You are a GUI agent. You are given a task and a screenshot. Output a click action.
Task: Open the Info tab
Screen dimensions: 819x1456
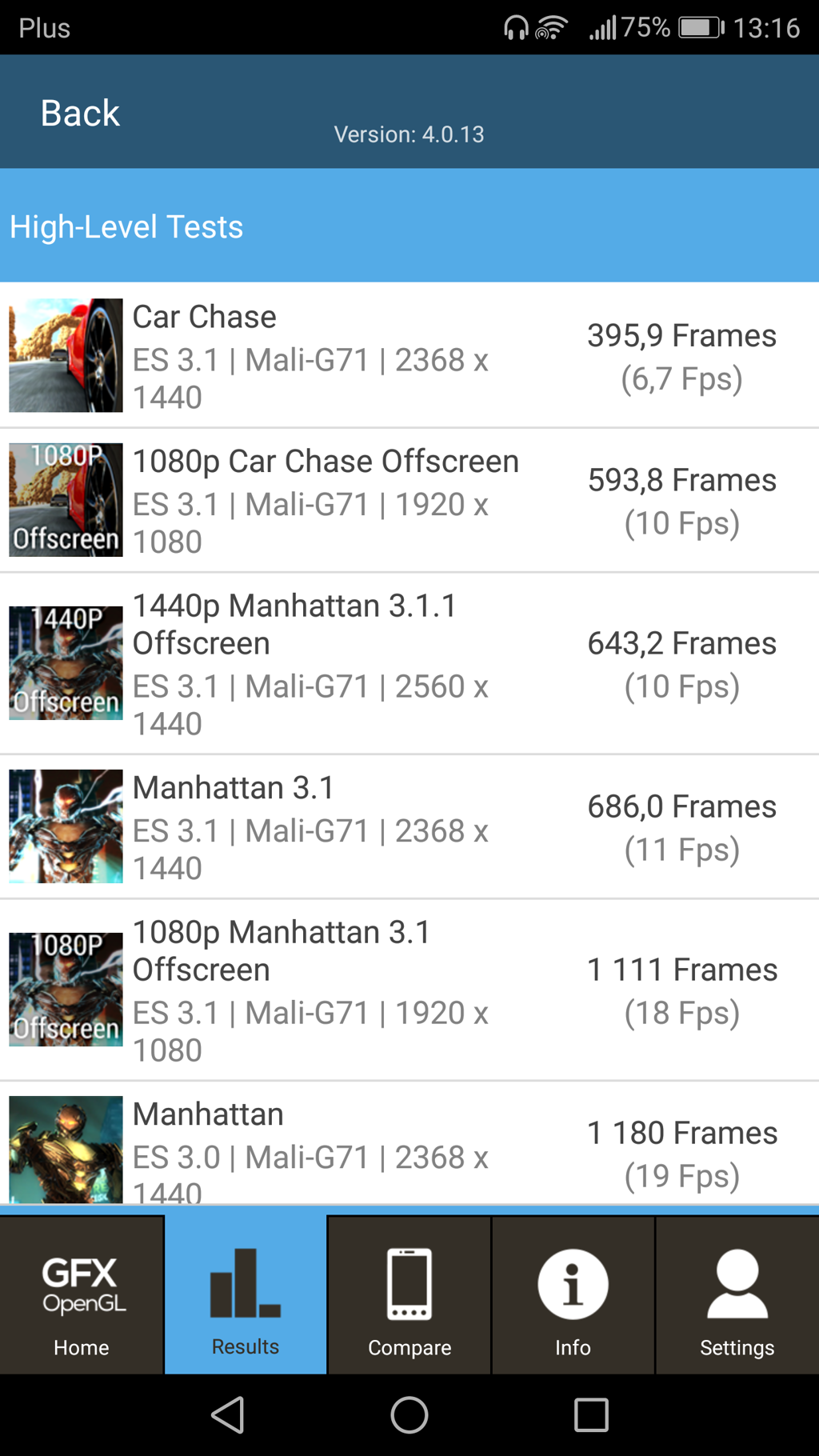(573, 1294)
